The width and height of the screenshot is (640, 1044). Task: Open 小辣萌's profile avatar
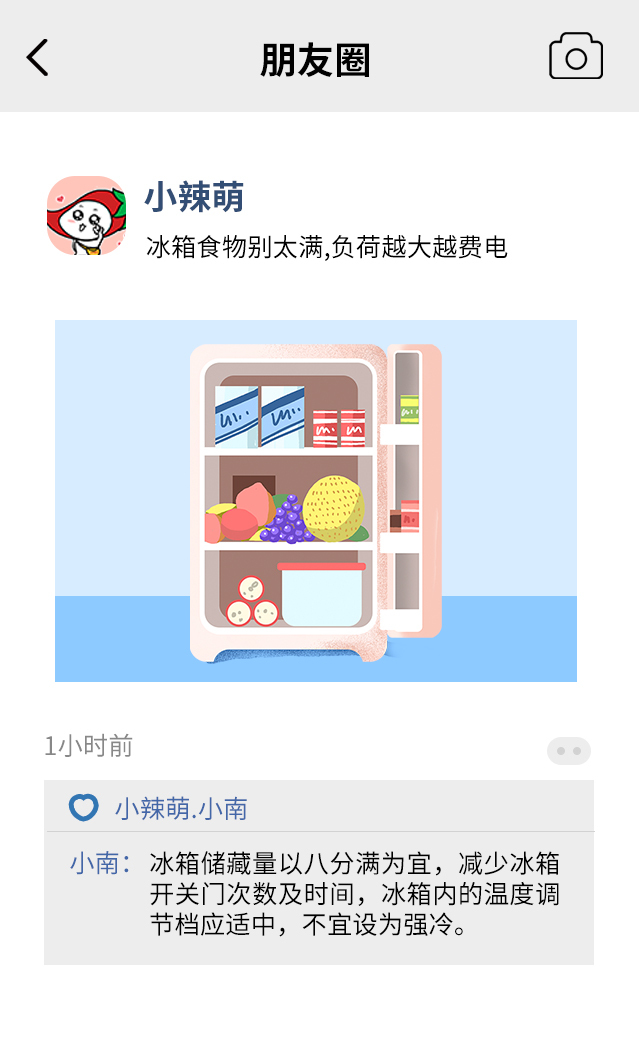click(86, 215)
